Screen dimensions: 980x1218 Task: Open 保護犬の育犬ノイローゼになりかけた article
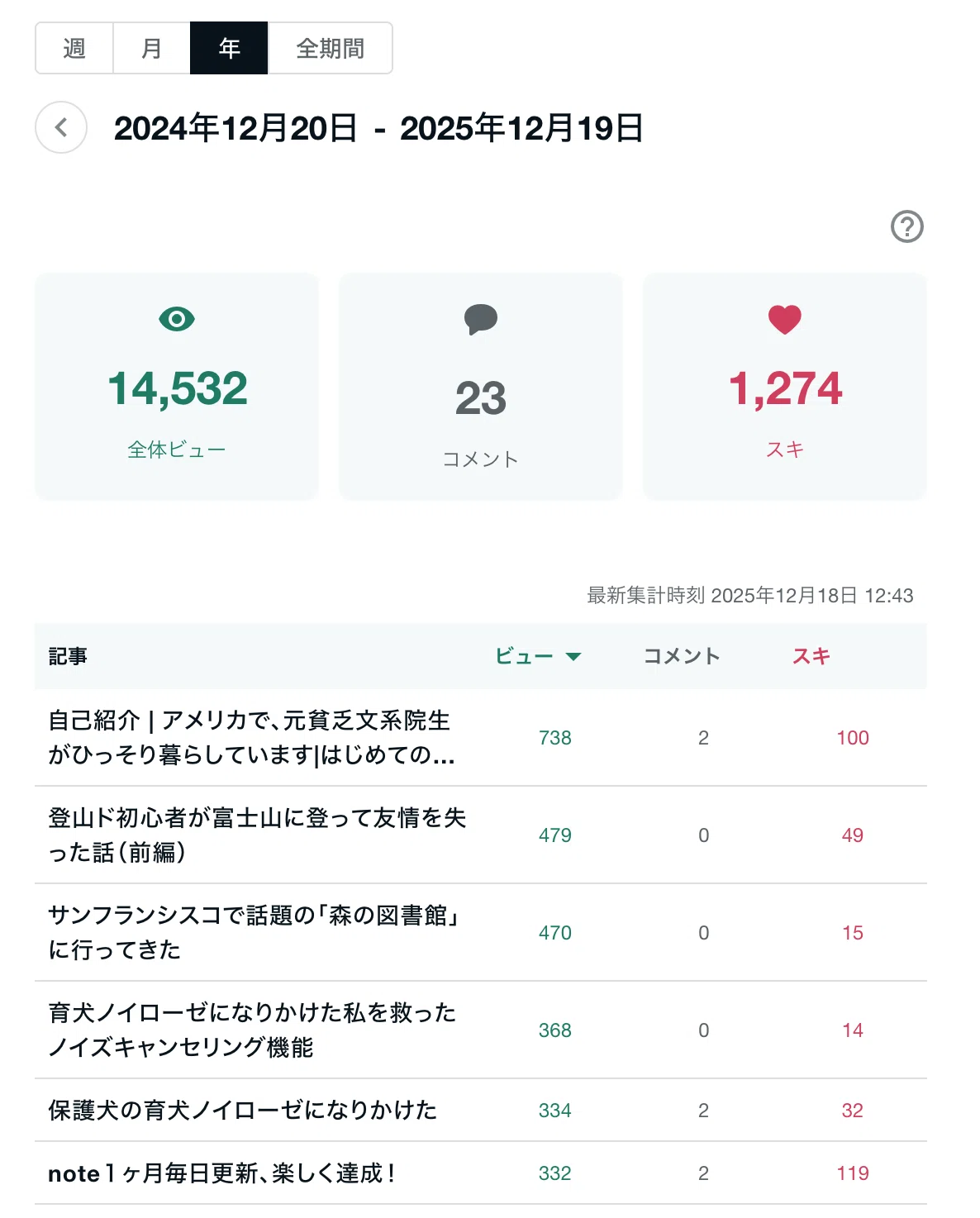[x=480, y=1110]
